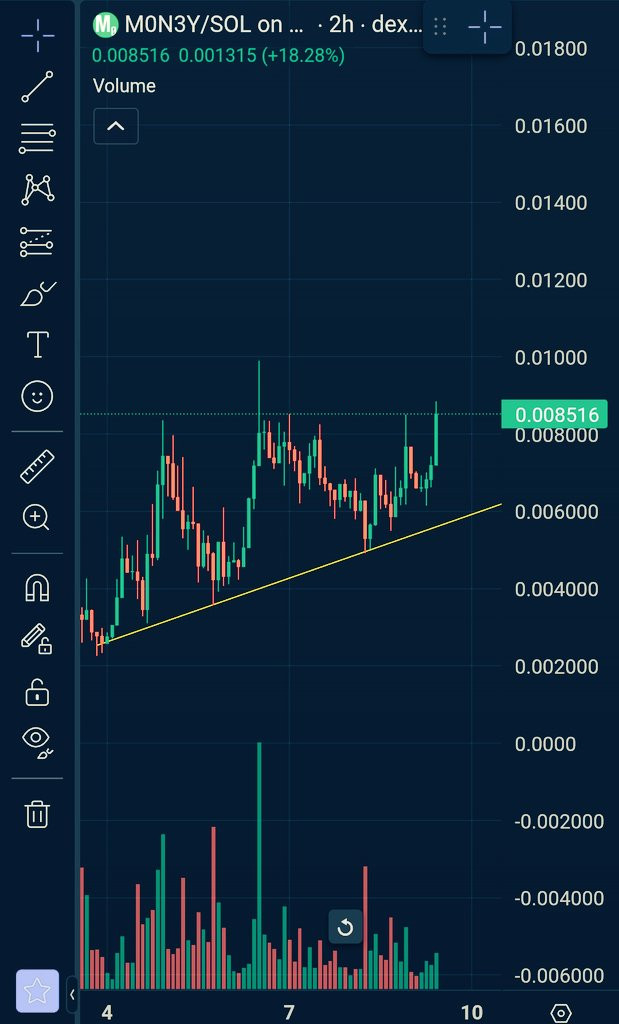The width and height of the screenshot is (619, 1024).
Task: Delete drawings with the trash icon
Action: coord(37,814)
